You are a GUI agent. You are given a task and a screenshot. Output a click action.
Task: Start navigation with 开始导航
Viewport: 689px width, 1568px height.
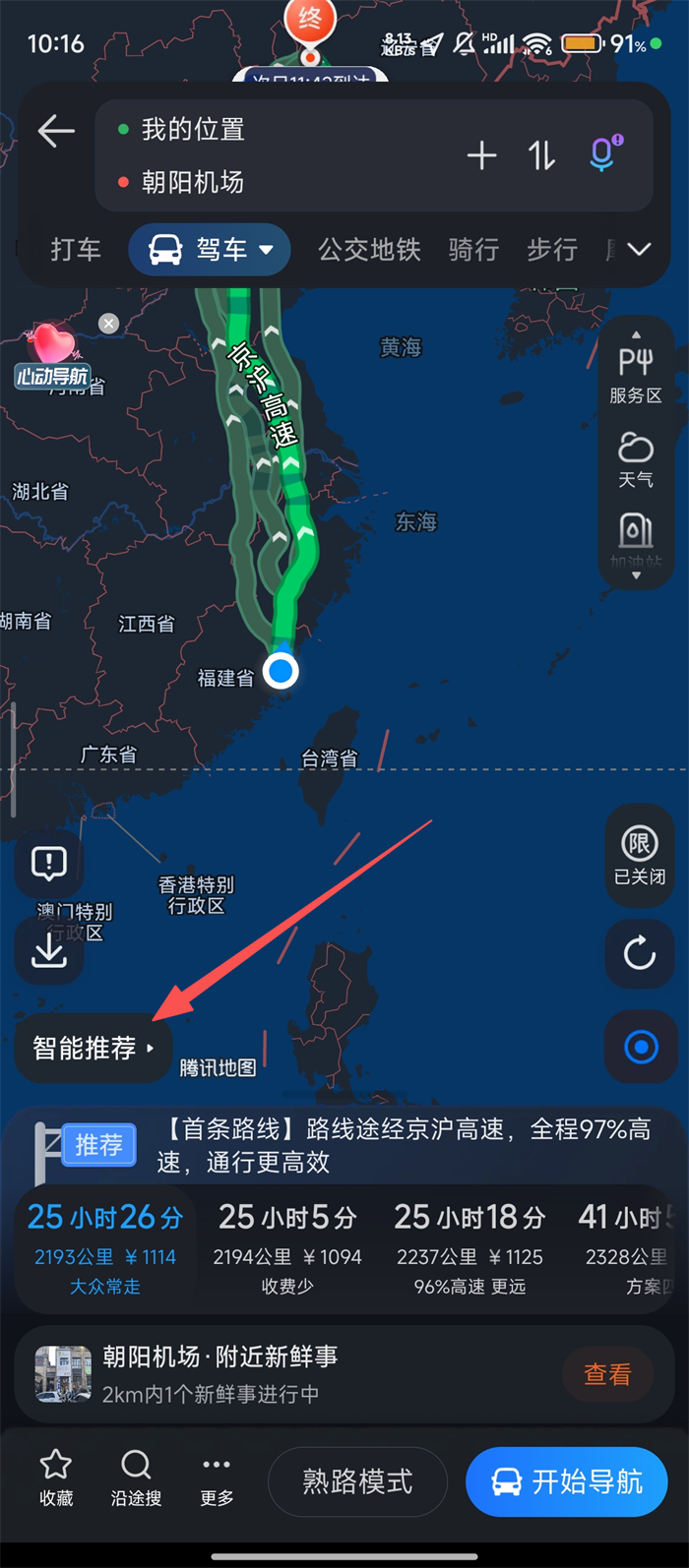567,1481
